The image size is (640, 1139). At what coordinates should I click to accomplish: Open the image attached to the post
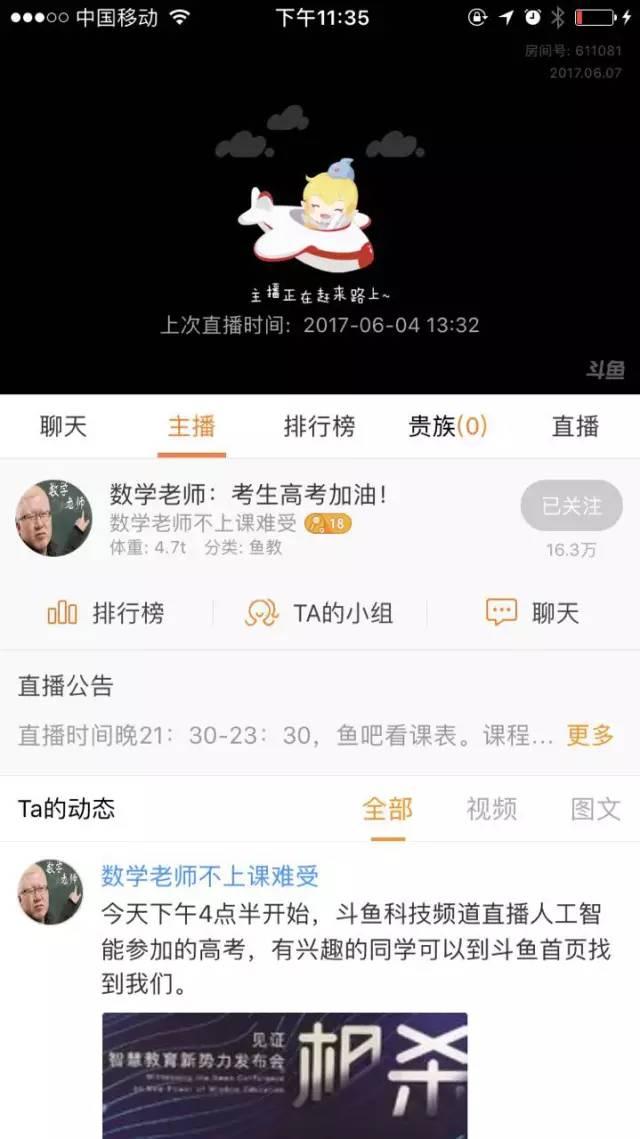tap(284, 1075)
